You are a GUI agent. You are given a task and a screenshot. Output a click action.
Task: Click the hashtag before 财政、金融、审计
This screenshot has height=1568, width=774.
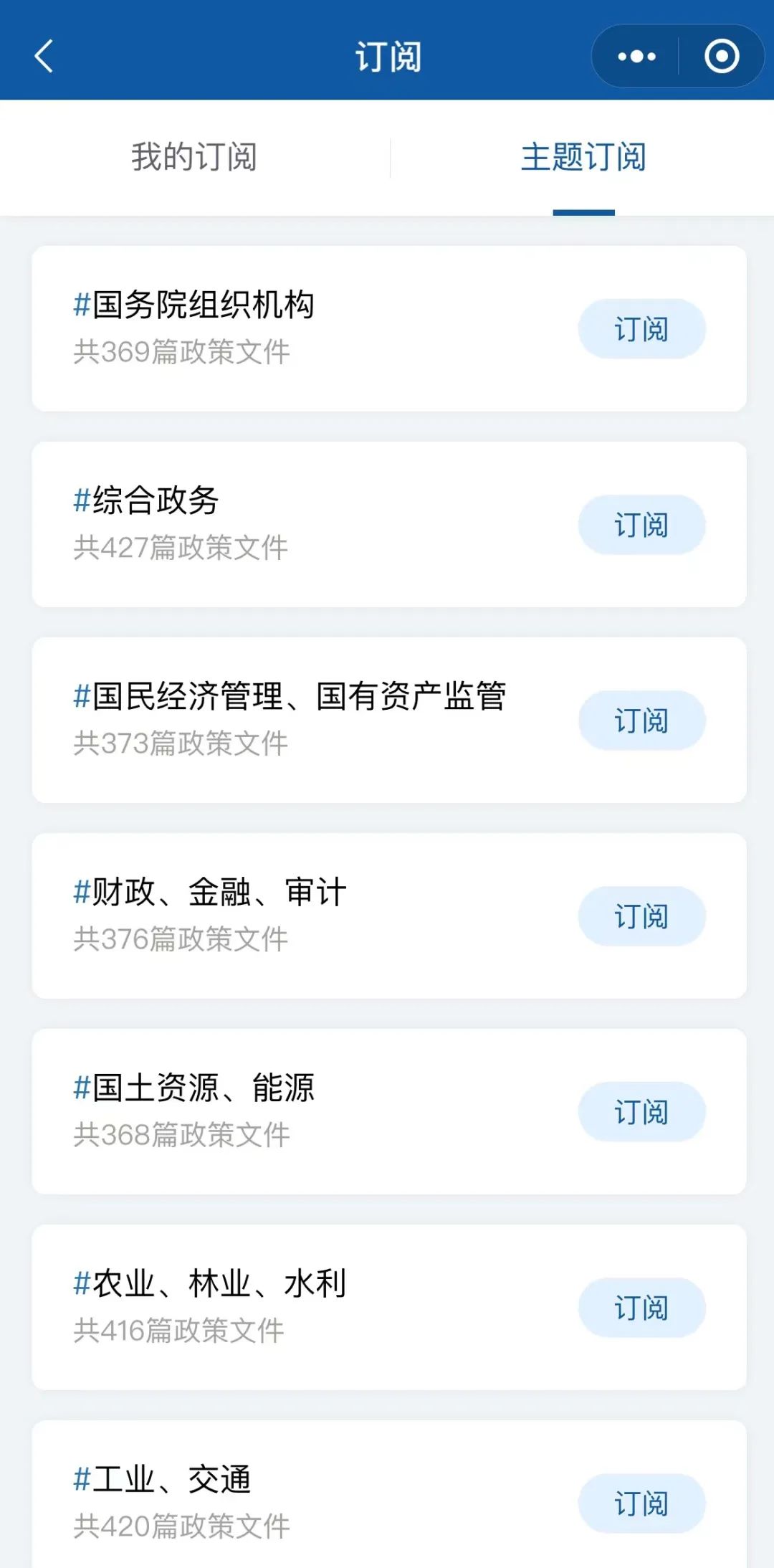[81, 890]
